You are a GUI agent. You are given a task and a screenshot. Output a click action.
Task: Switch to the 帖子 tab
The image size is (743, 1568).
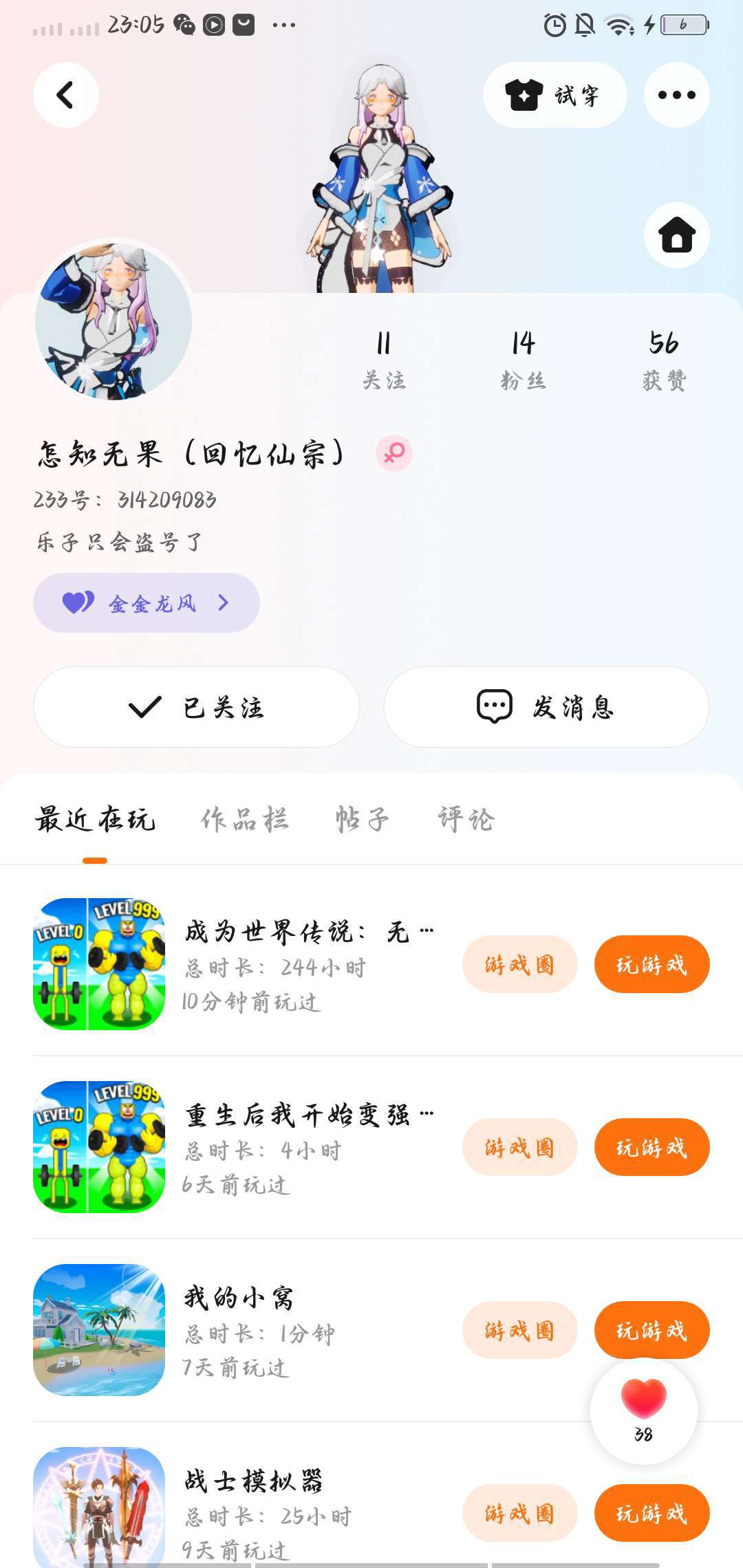(x=362, y=819)
